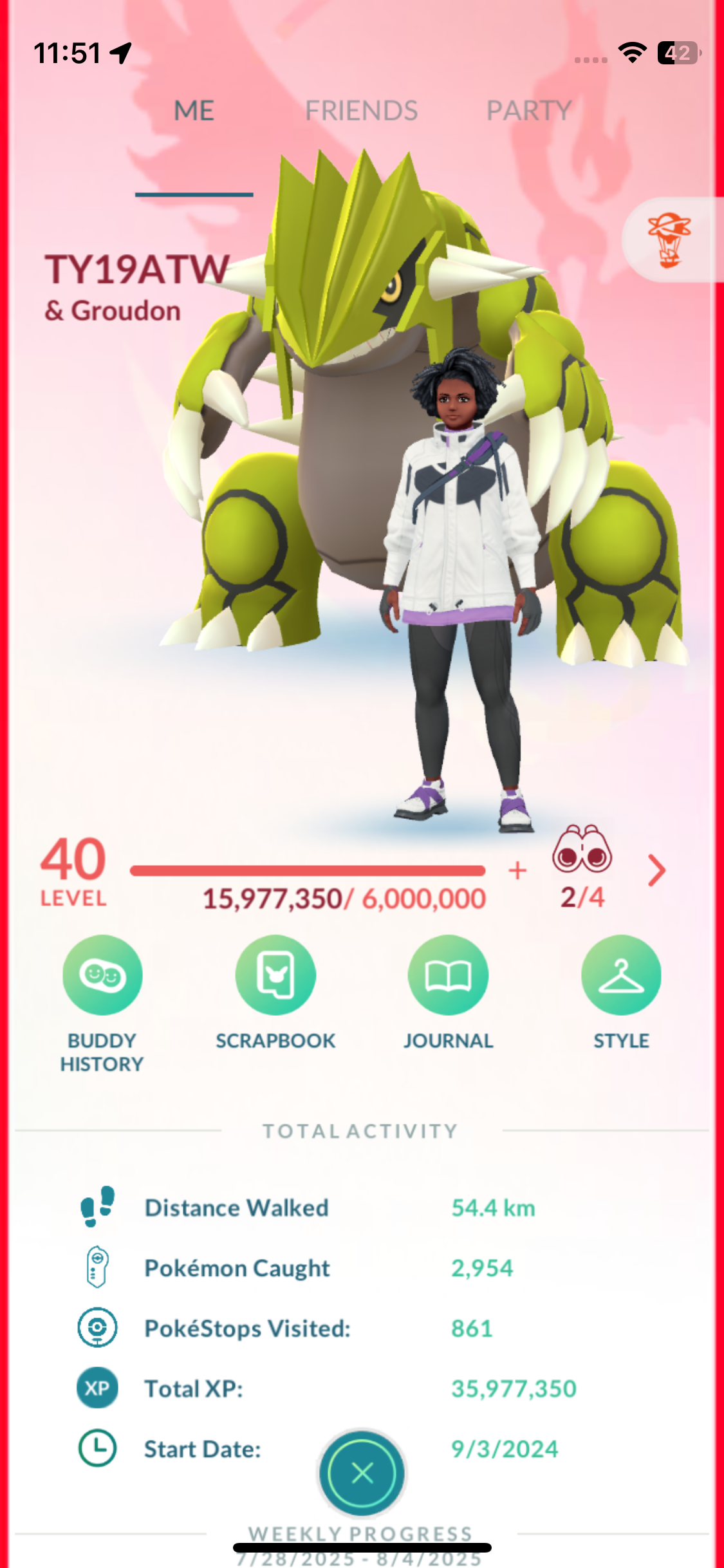724x1568 pixels.
Task: Tap the red chevron arrow next to 2/4
Action: (656, 871)
